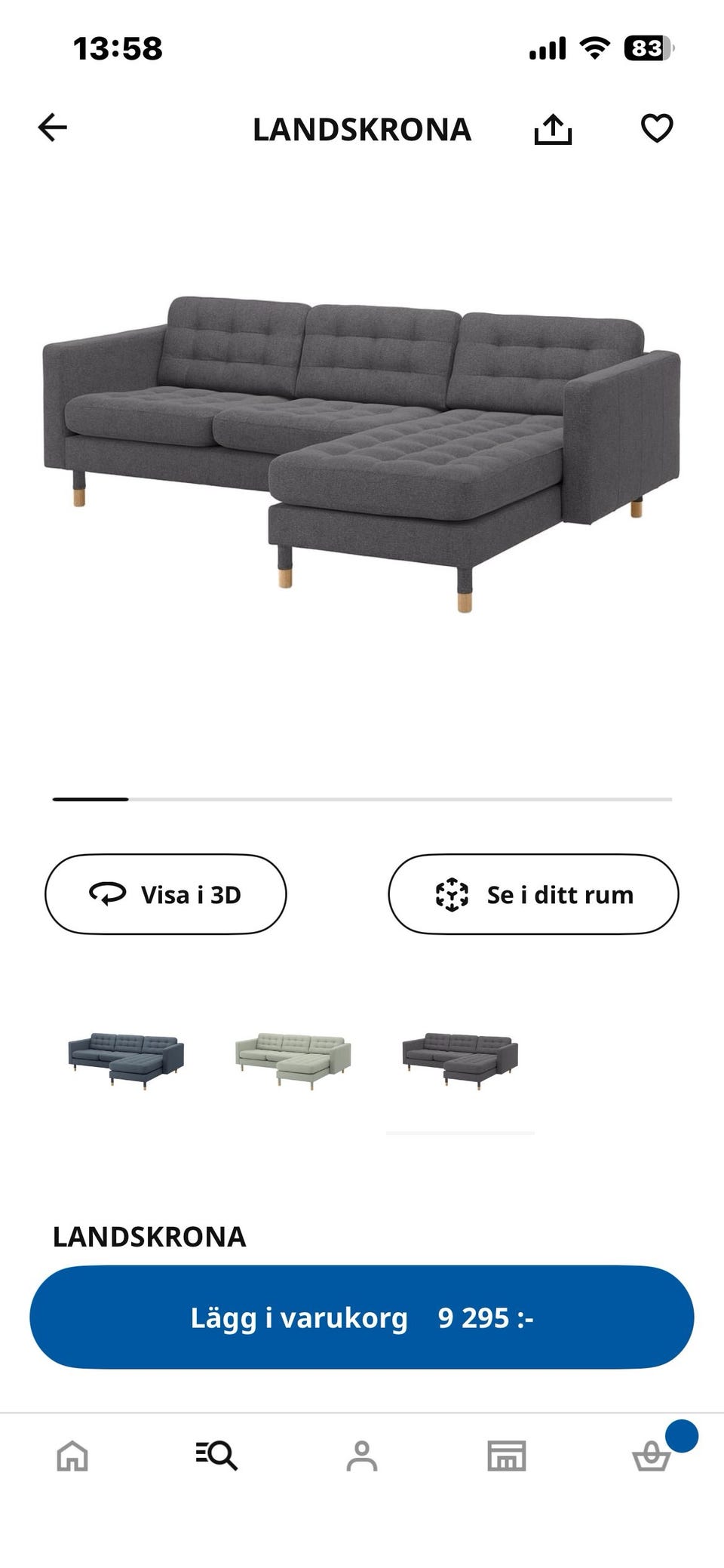Image resolution: width=724 pixels, height=1568 pixels.
Task: Tap the AR icon in Se i ditt rum
Action: tap(450, 894)
